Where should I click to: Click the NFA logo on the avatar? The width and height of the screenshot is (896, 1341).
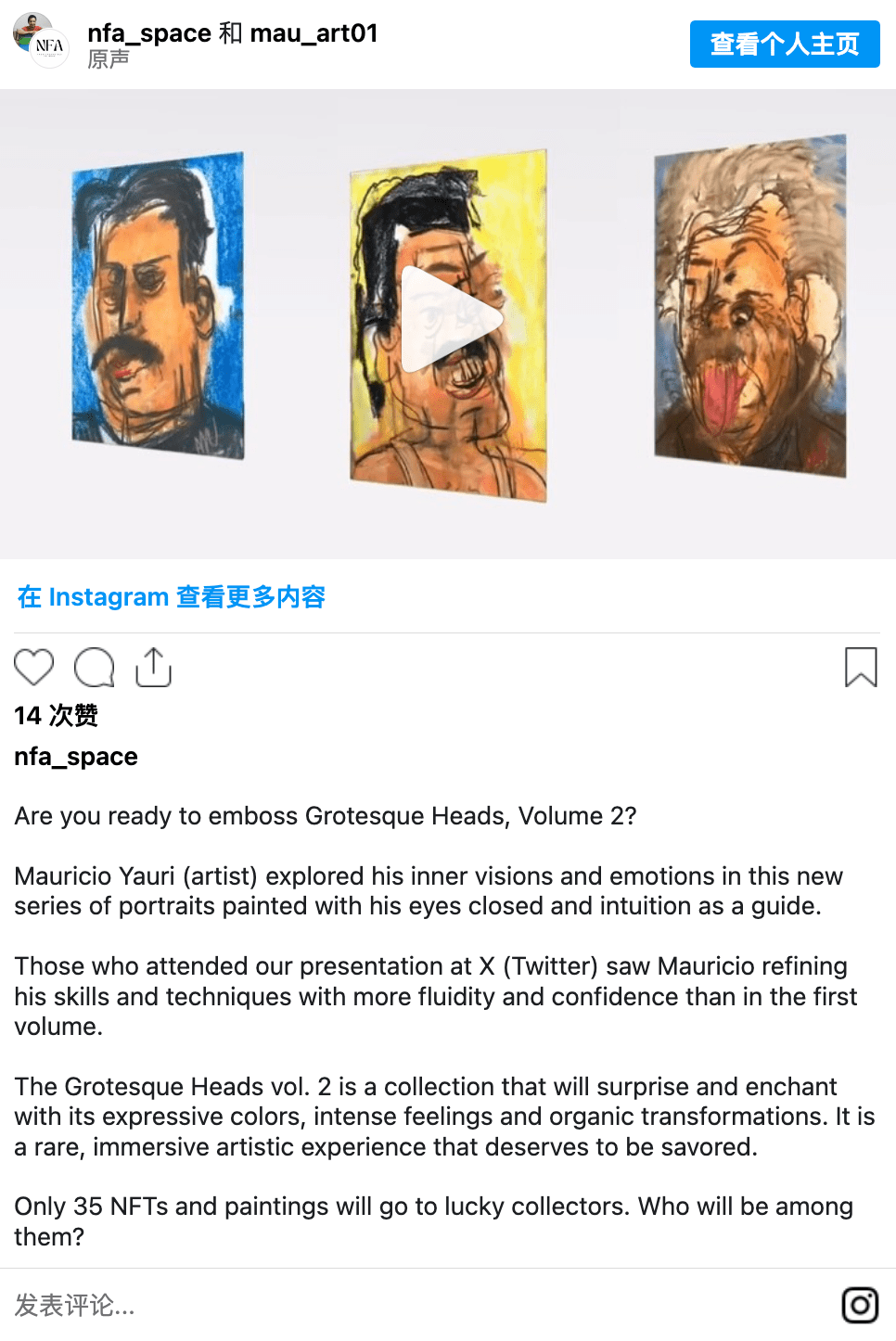click(48, 46)
